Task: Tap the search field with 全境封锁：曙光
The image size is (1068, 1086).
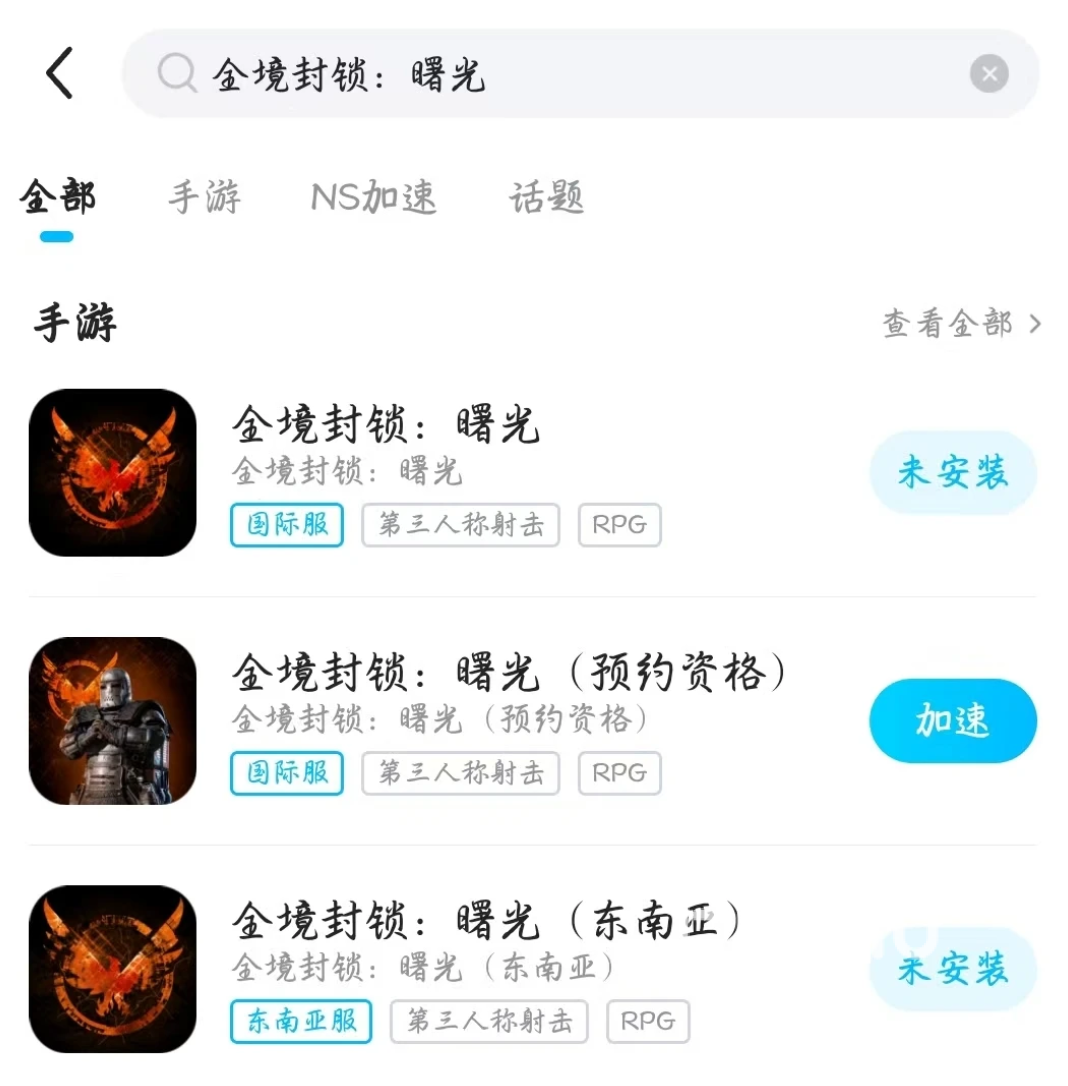Action: (560, 74)
